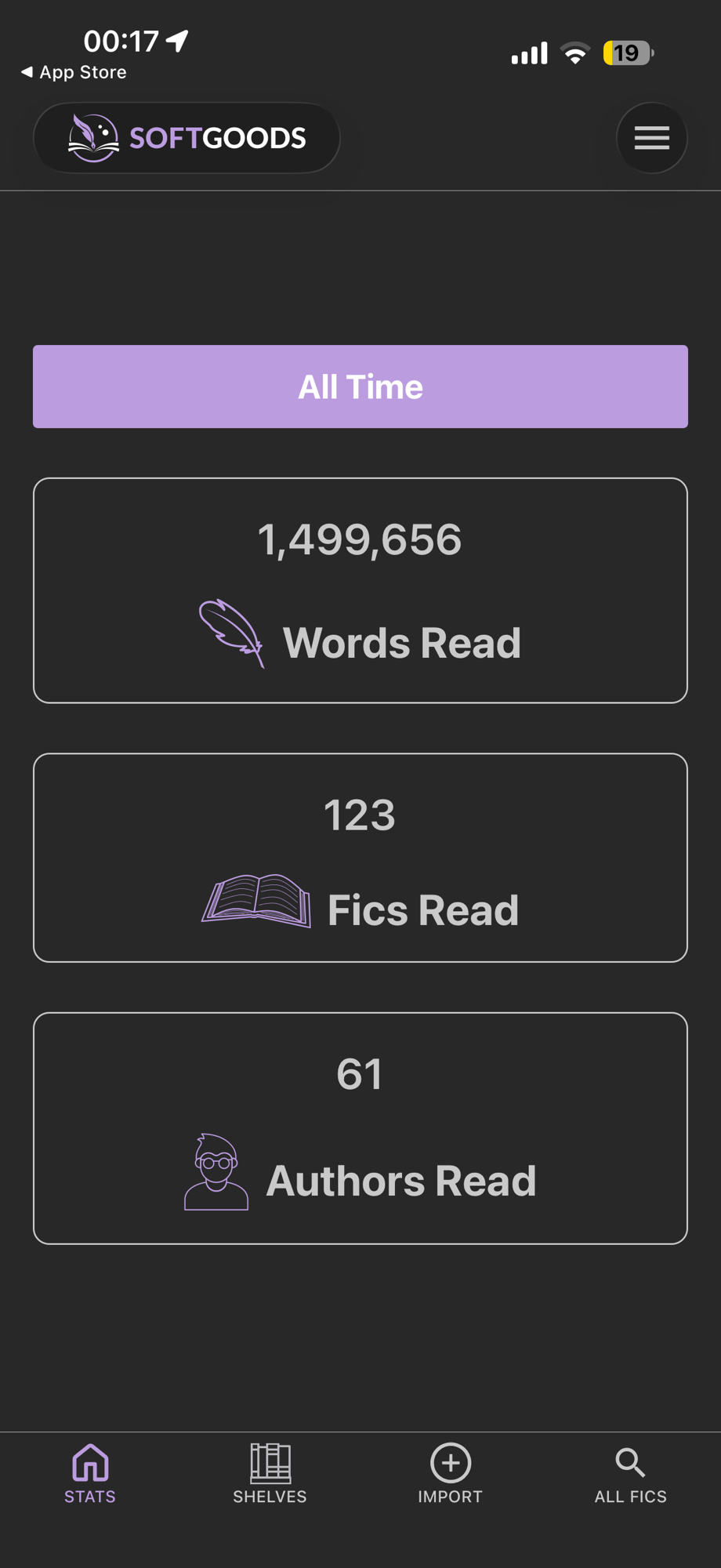Tap the All Time period button
The width and height of the screenshot is (721, 1568).
[360, 387]
